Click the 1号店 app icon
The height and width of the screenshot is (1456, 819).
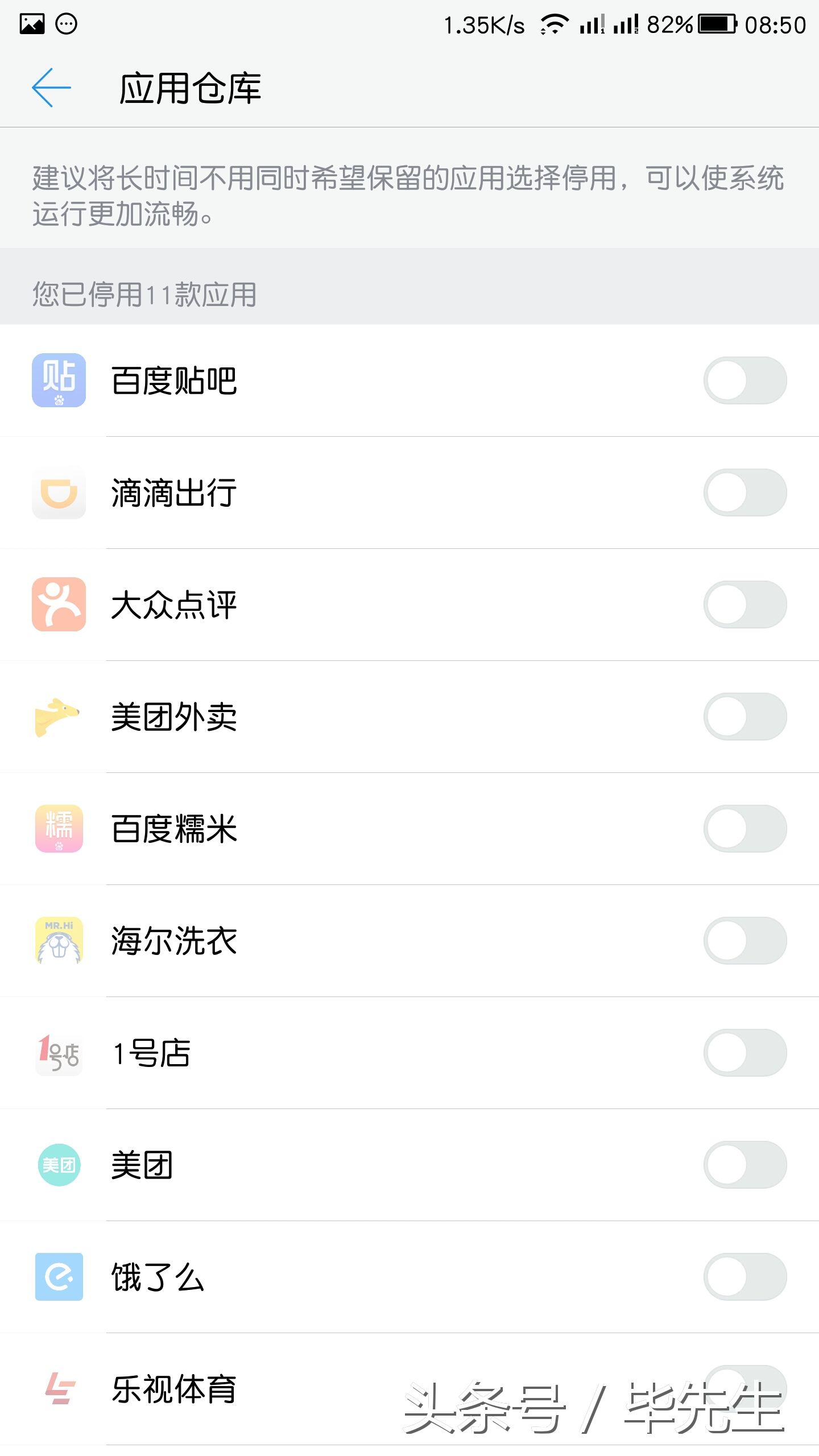59,1053
